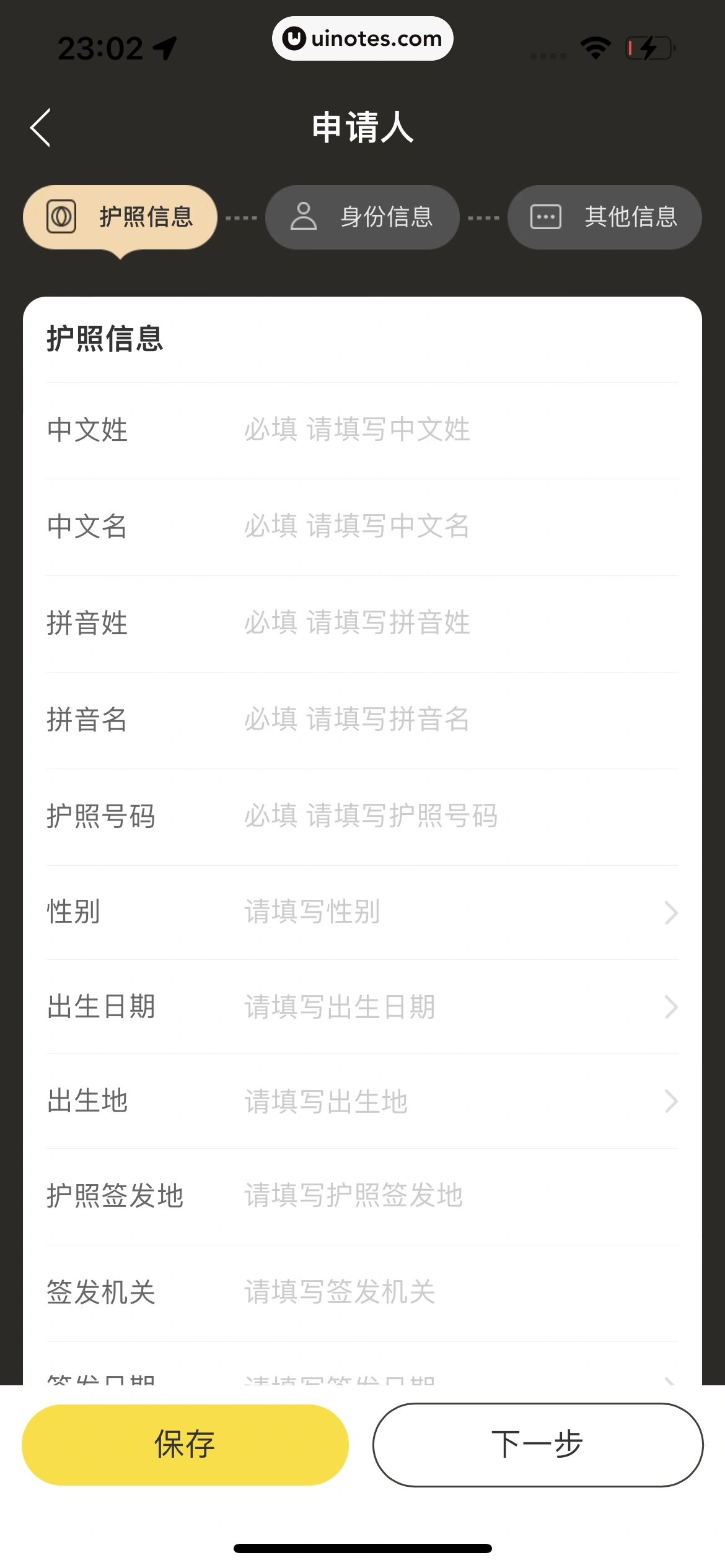Tap the 拼音姓 text field
Image resolution: width=725 pixels, height=1568 pixels.
(x=459, y=623)
